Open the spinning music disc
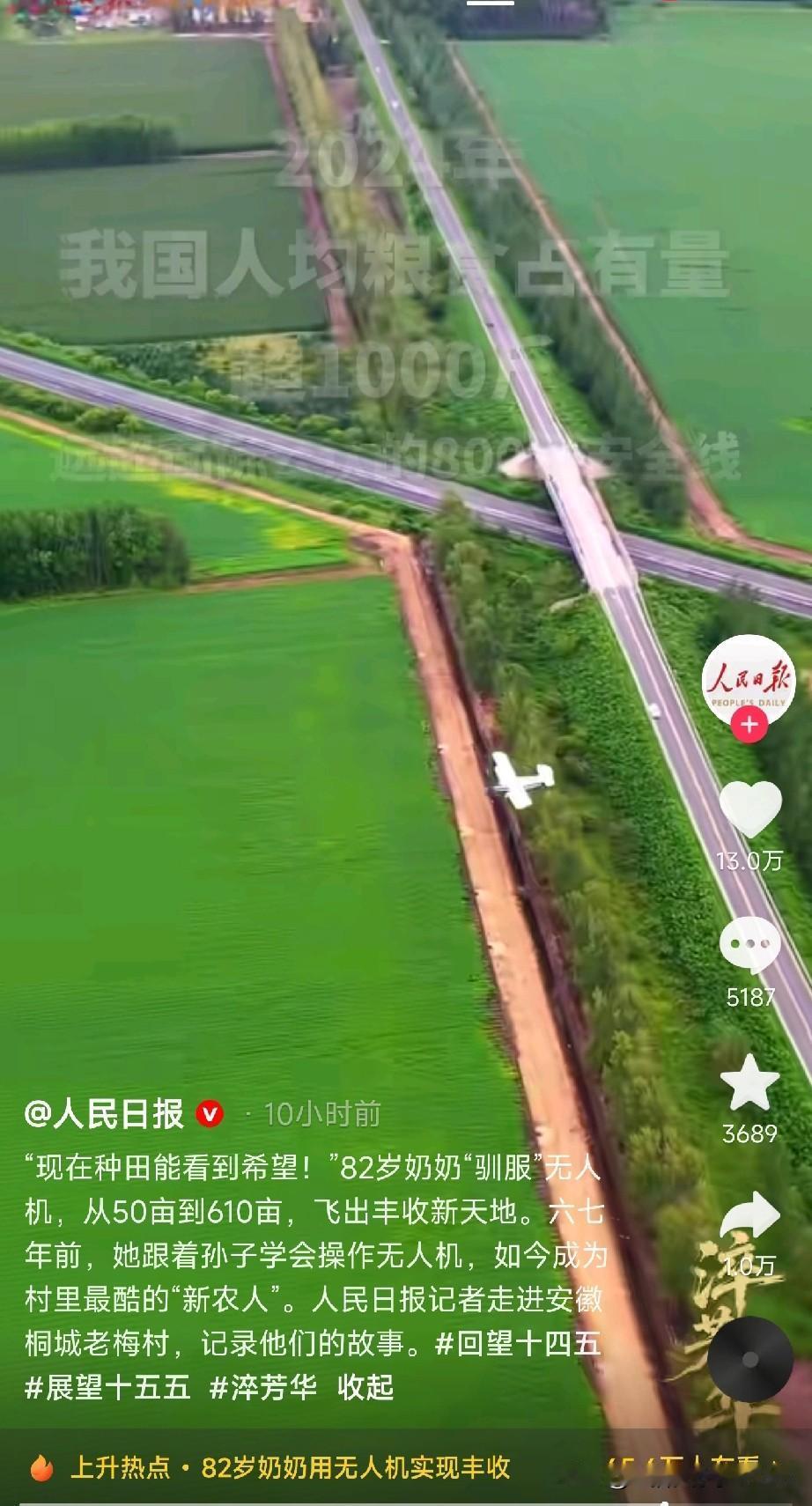The image size is (812, 1506). [749, 1359]
